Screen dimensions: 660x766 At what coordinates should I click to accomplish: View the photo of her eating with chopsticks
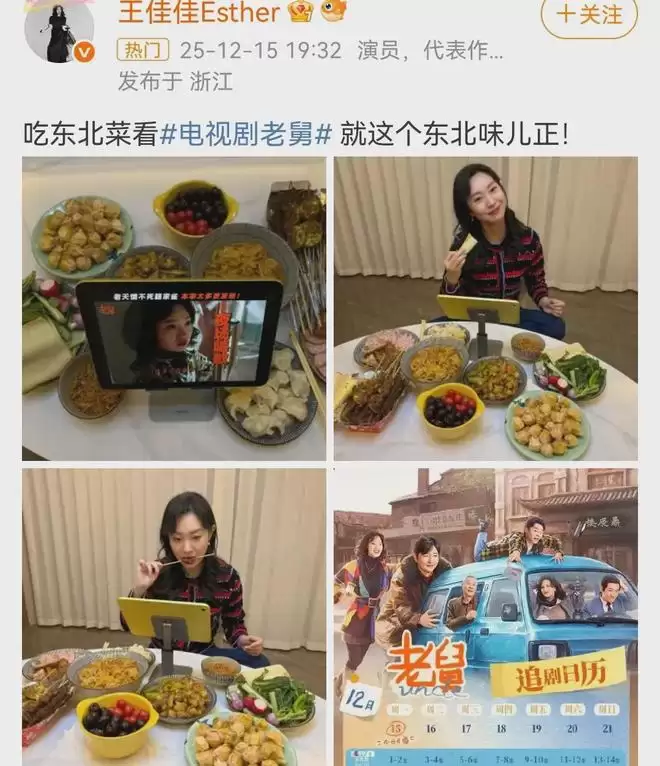174,617
